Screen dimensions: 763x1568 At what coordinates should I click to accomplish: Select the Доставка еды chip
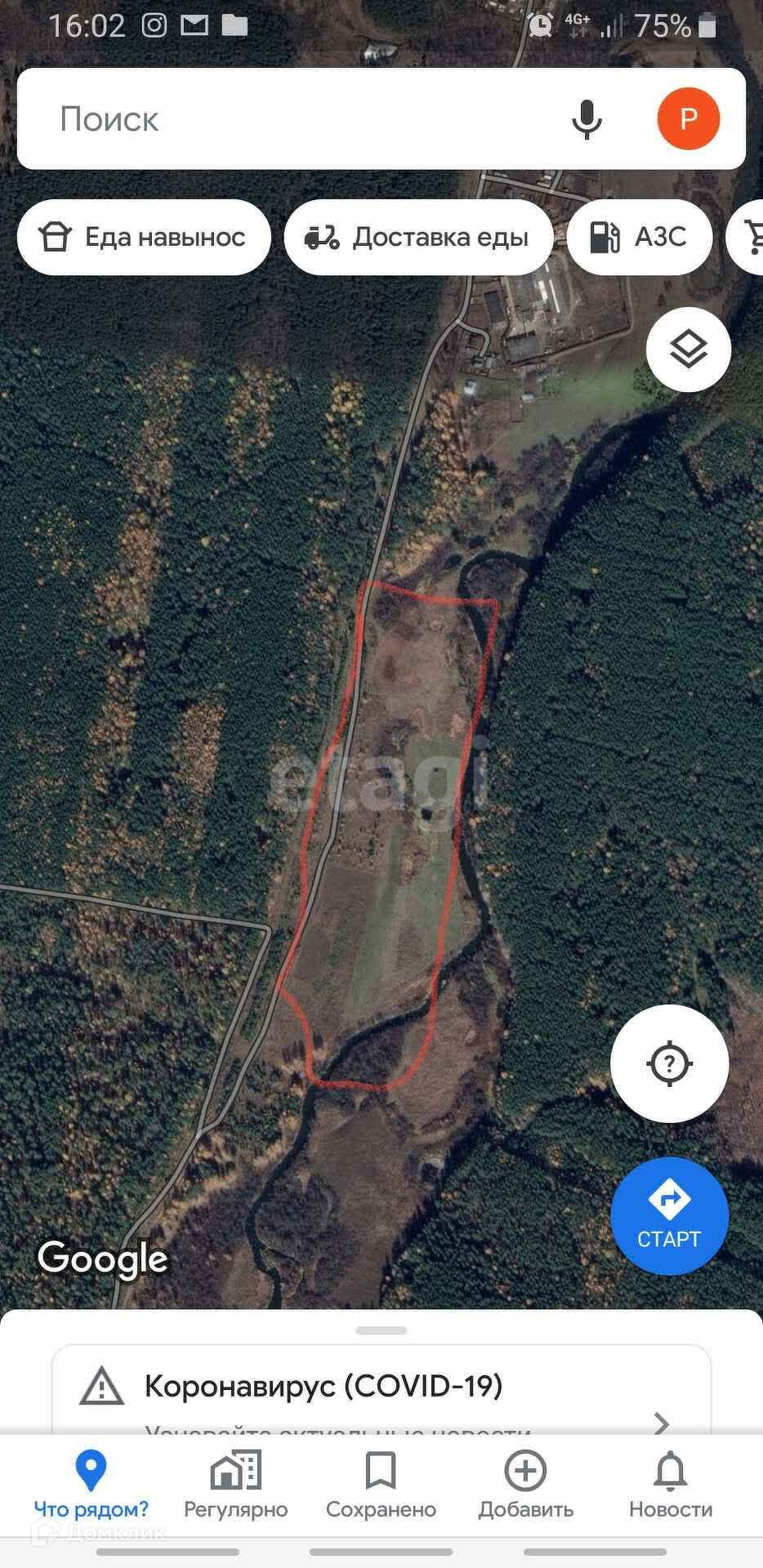pyautogui.click(x=418, y=238)
